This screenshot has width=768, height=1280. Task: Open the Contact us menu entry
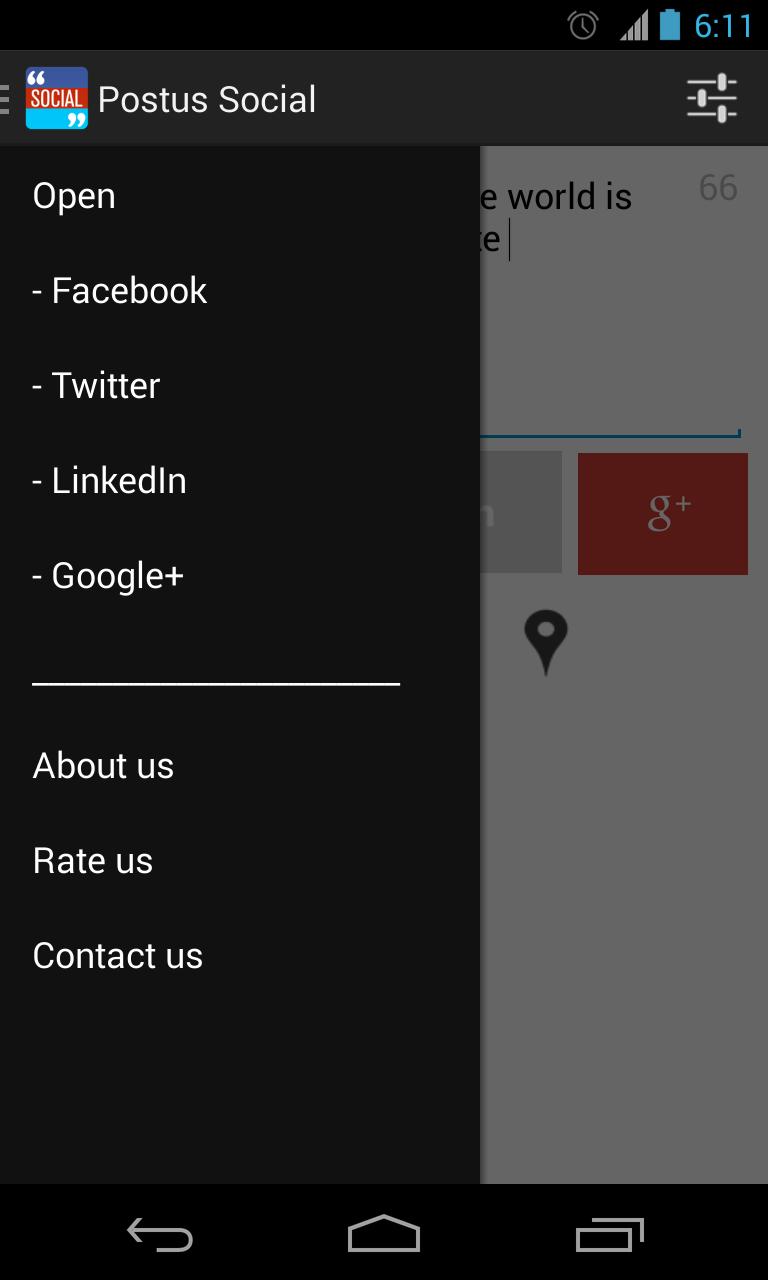point(117,955)
